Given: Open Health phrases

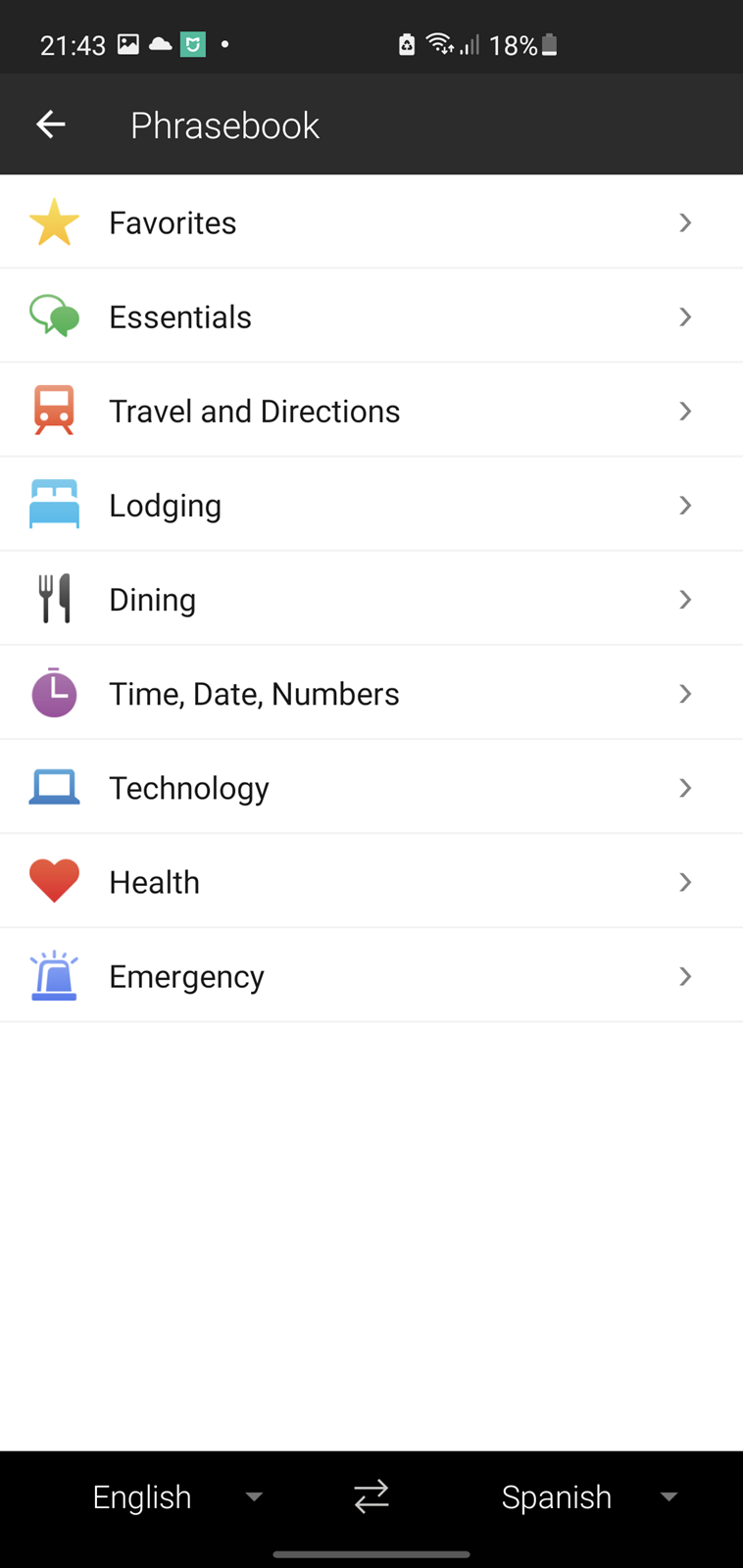Looking at the screenshot, I should pos(371,881).
